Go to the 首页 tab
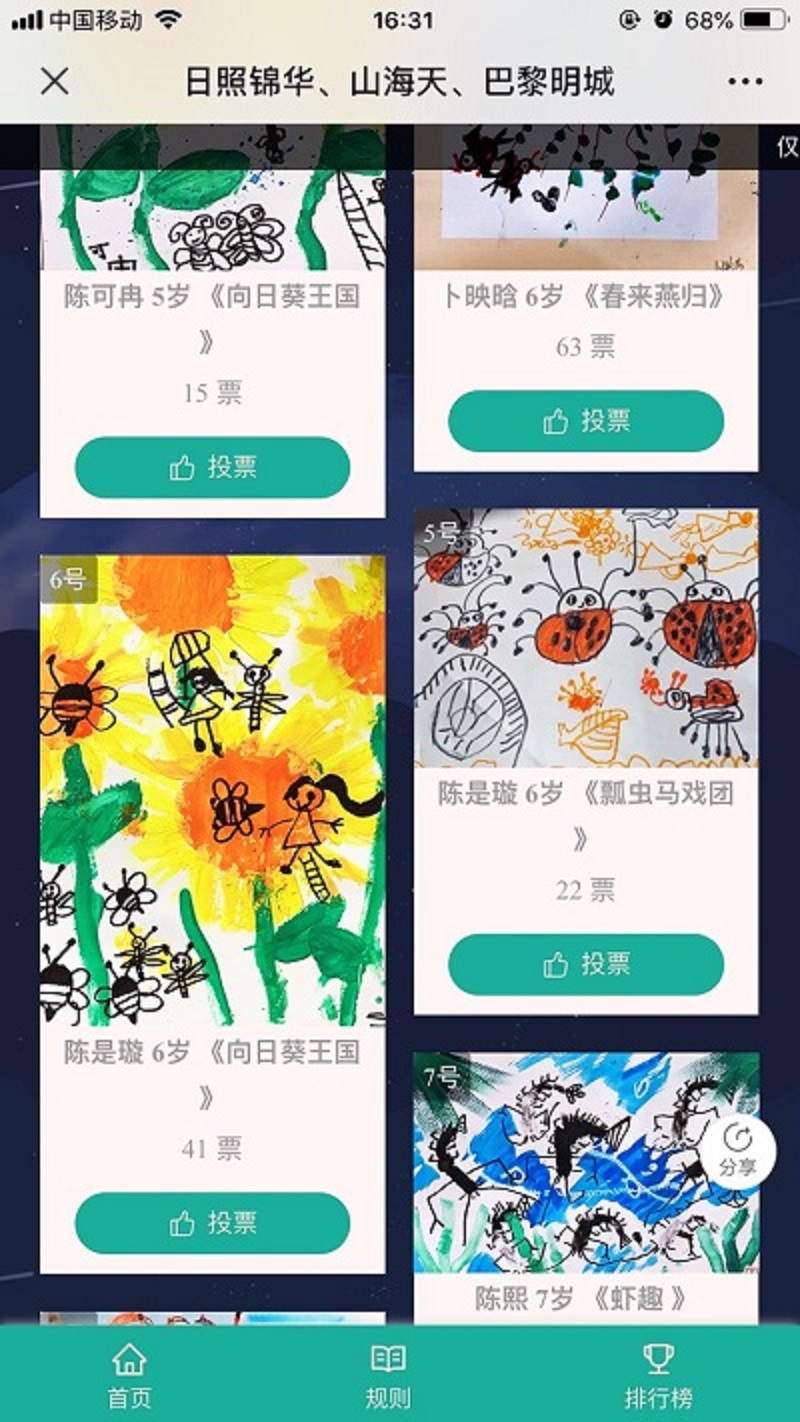This screenshot has width=800, height=1422. [129, 1376]
